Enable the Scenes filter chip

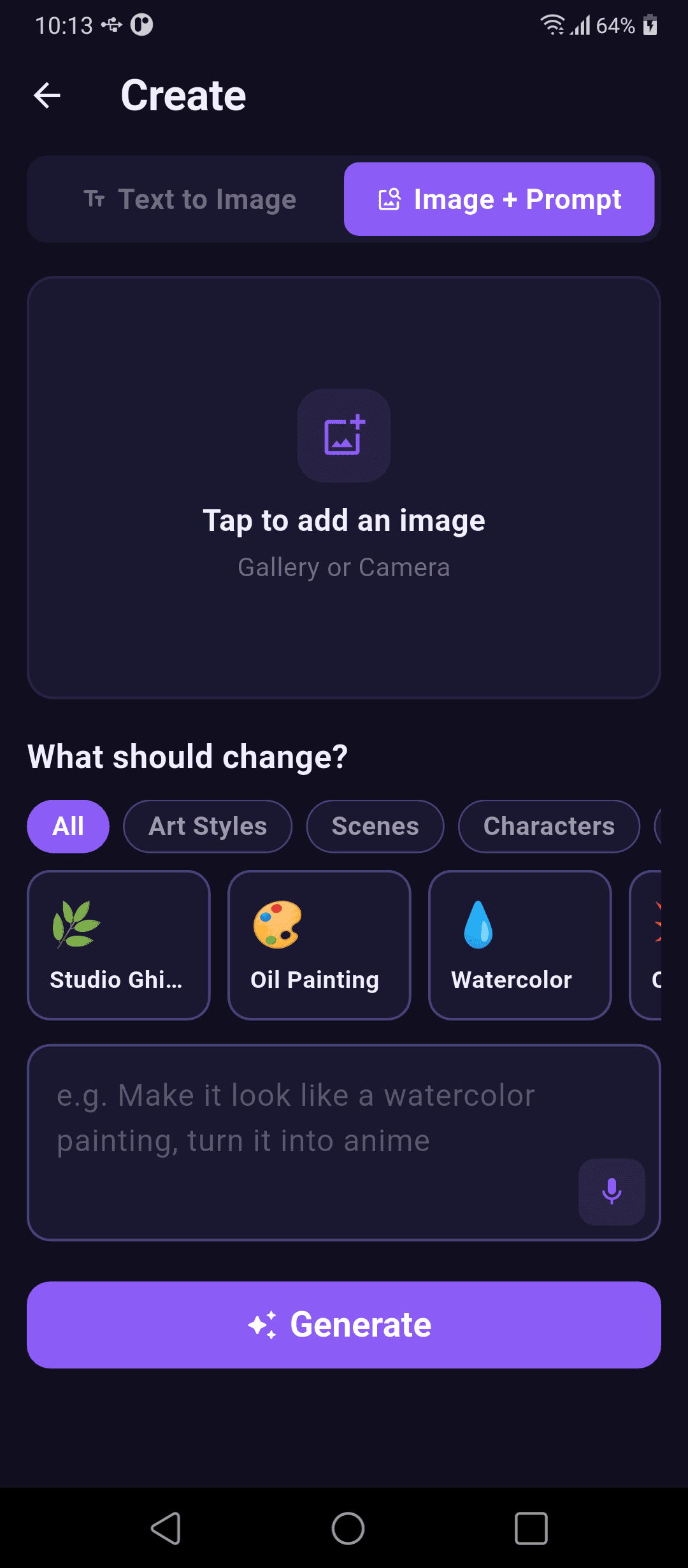pos(375,826)
